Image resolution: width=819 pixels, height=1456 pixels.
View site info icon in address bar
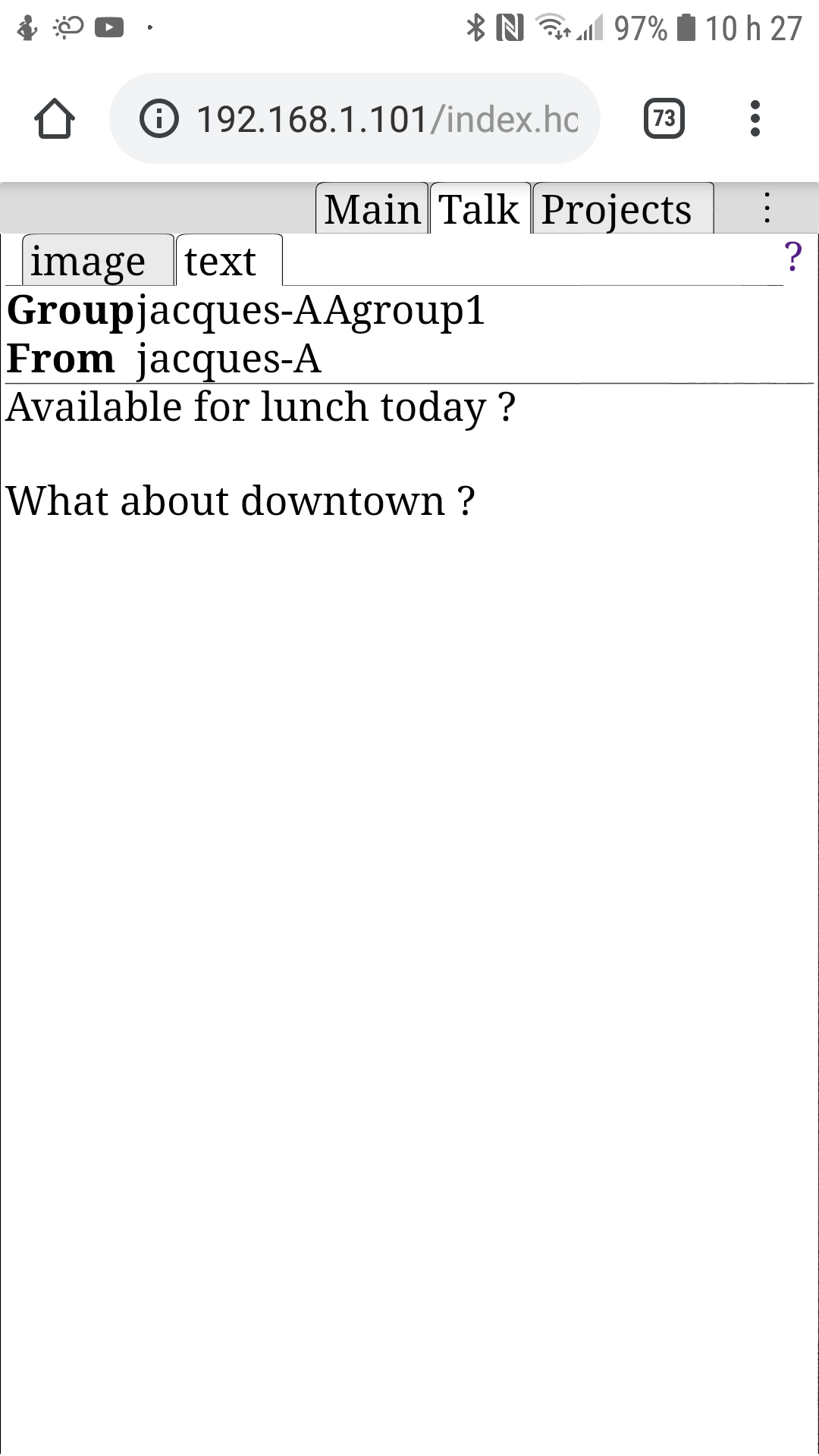[x=159, y=119]
